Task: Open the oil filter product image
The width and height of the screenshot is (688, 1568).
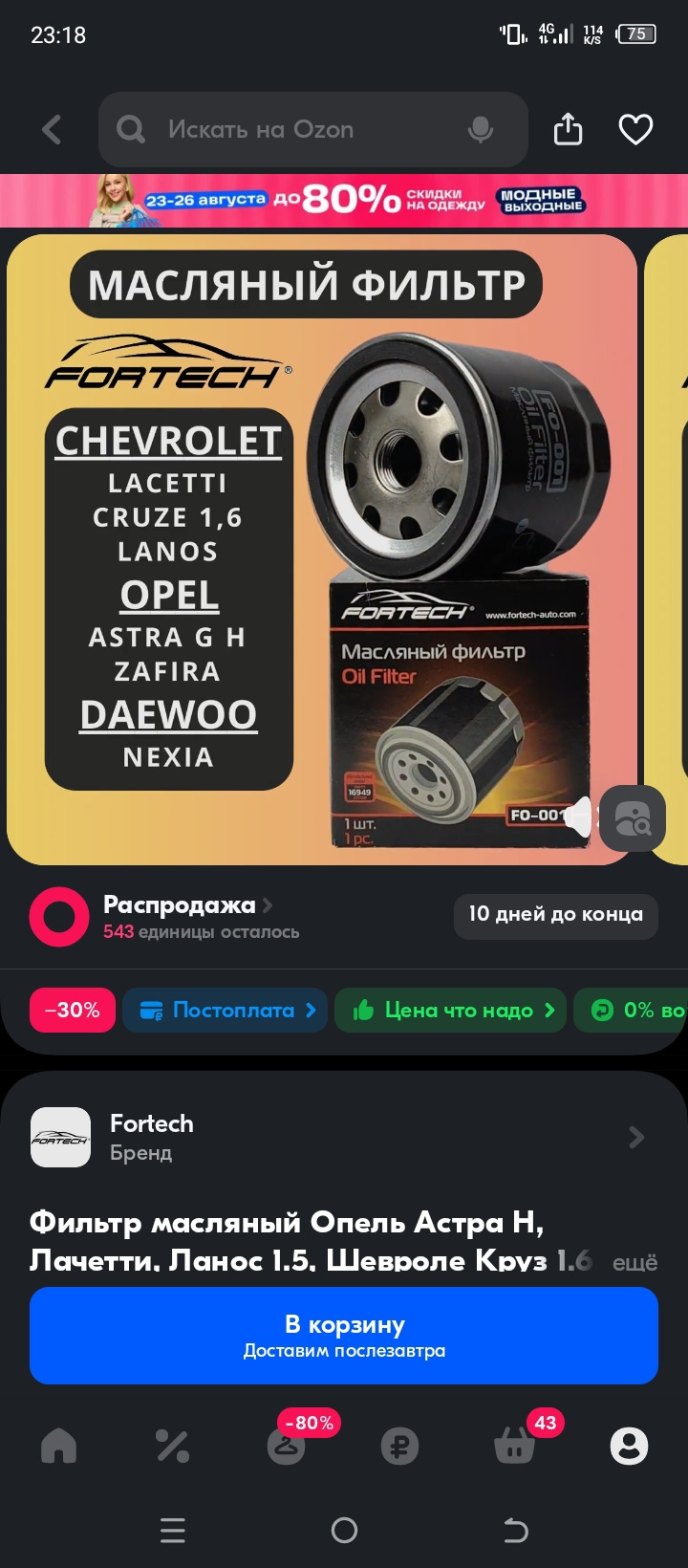Action: pos(322,550)
